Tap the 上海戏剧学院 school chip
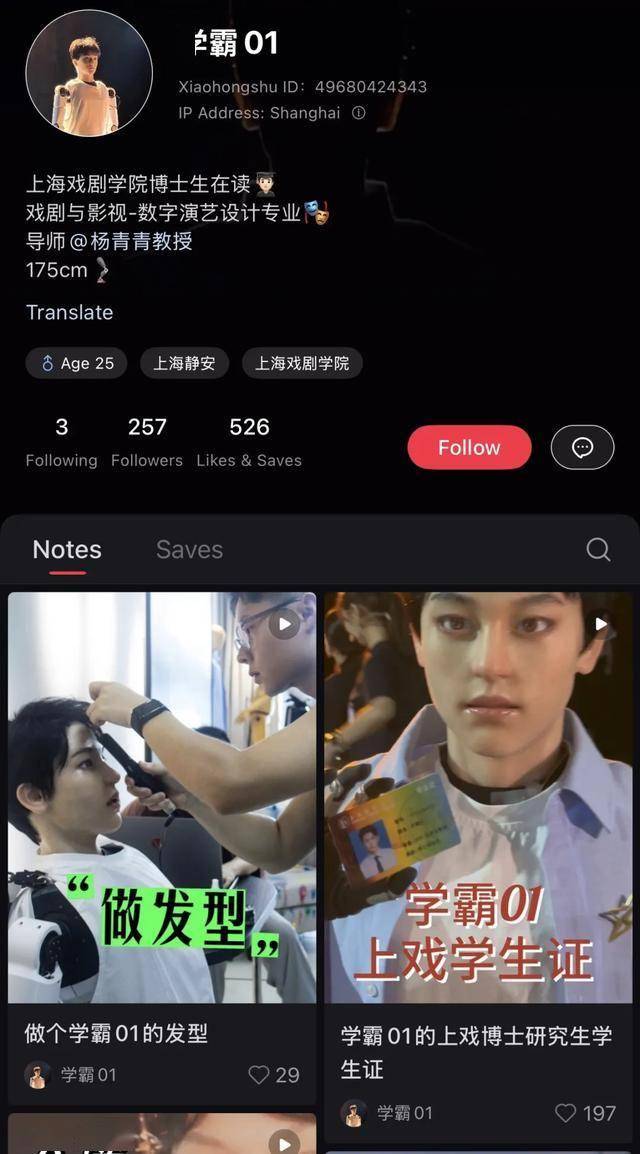This screenshot has width=640, height=1154. [x=302, y=363]
